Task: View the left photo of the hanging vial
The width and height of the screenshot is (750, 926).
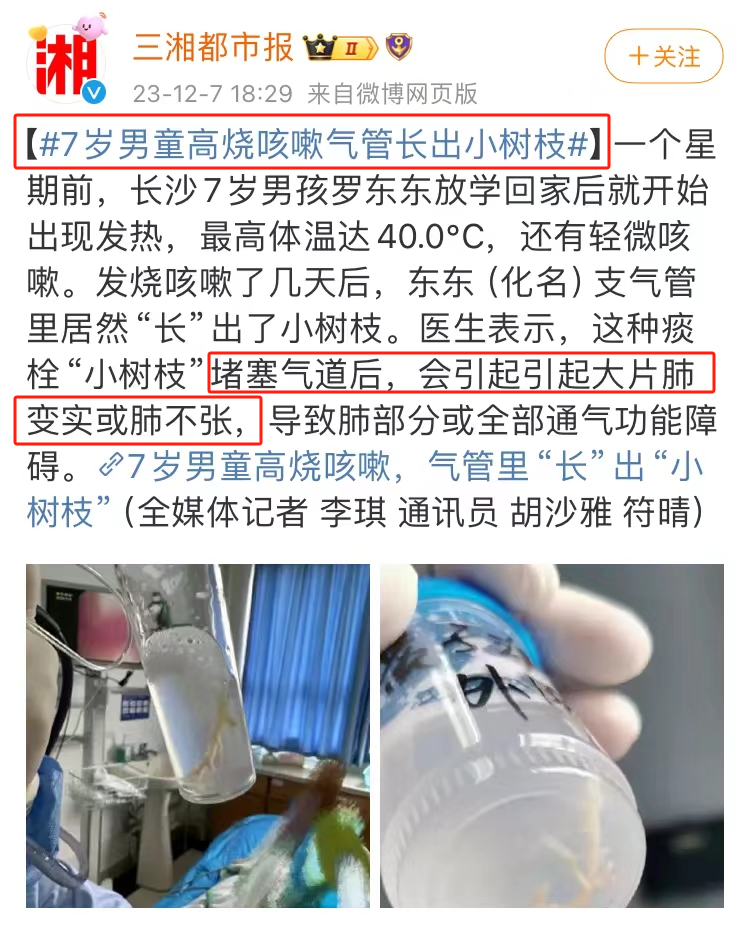Action: 198,735
